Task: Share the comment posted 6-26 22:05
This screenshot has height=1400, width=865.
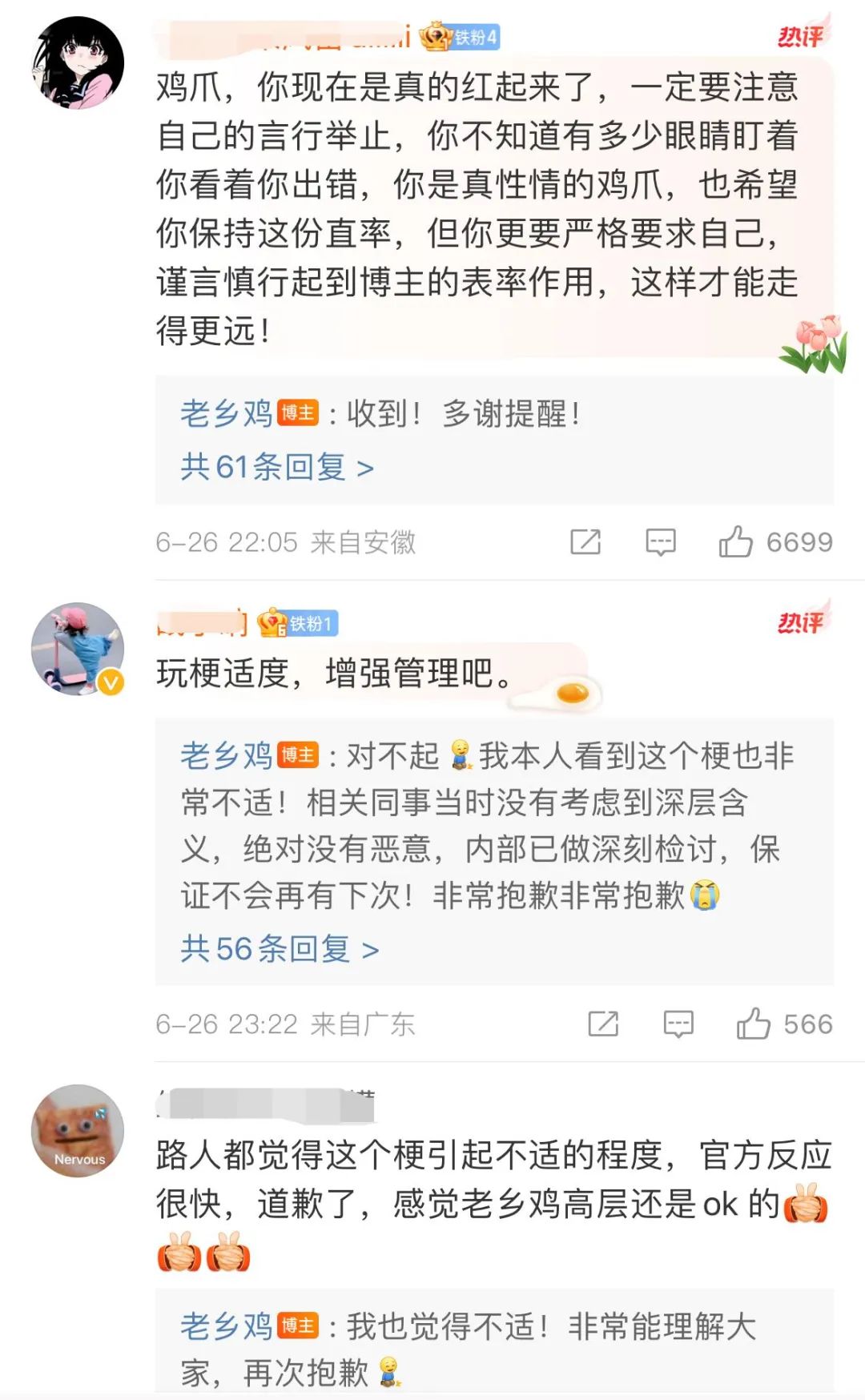Action: [x=585, y=542]
